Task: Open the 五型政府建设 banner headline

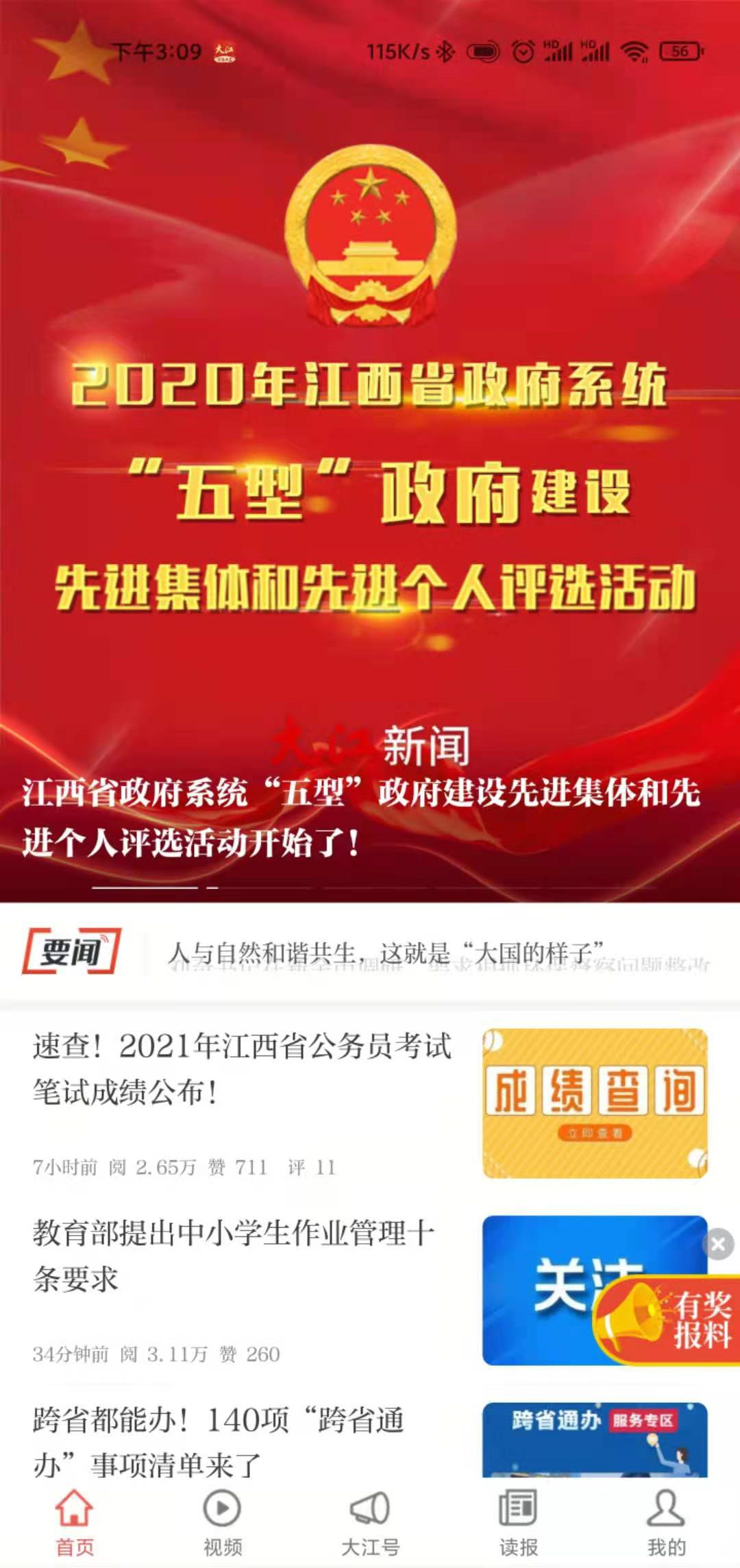Action: point(361,817)
